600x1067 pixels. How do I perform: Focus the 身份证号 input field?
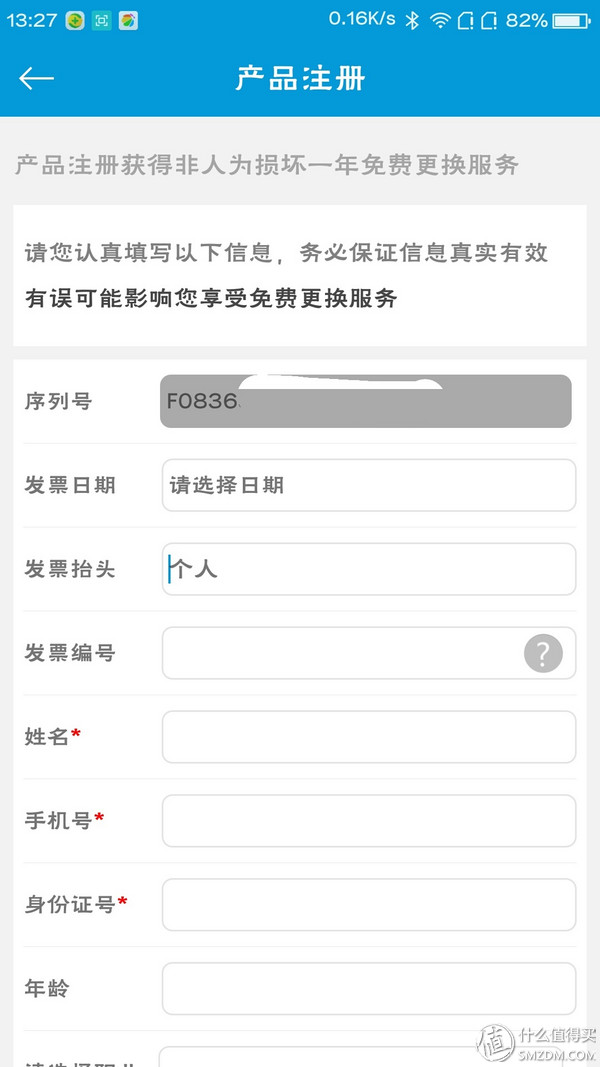click(x=369, y=904)
